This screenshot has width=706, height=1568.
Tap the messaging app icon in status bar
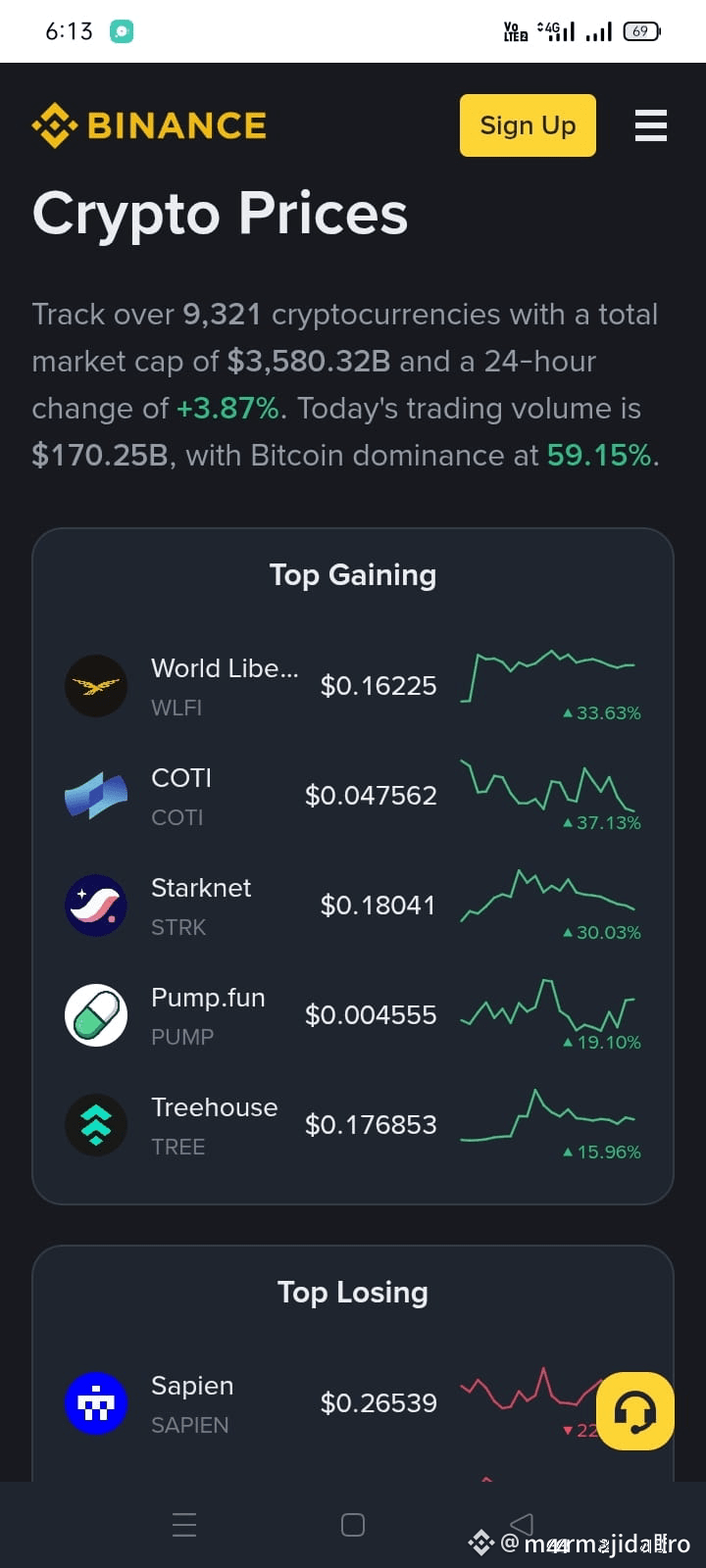[122, 30]
